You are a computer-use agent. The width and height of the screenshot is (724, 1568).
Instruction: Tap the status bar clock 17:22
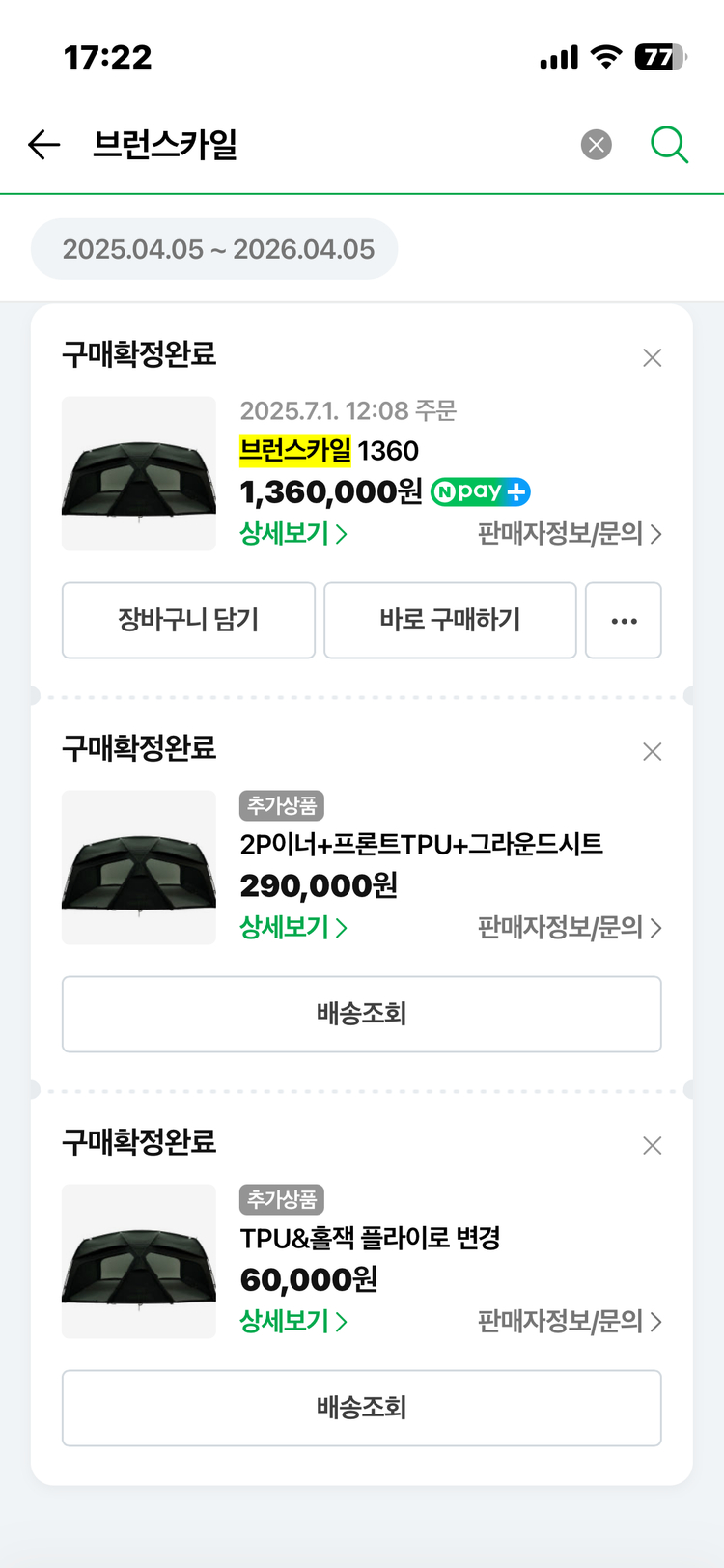tap(107, 57)
